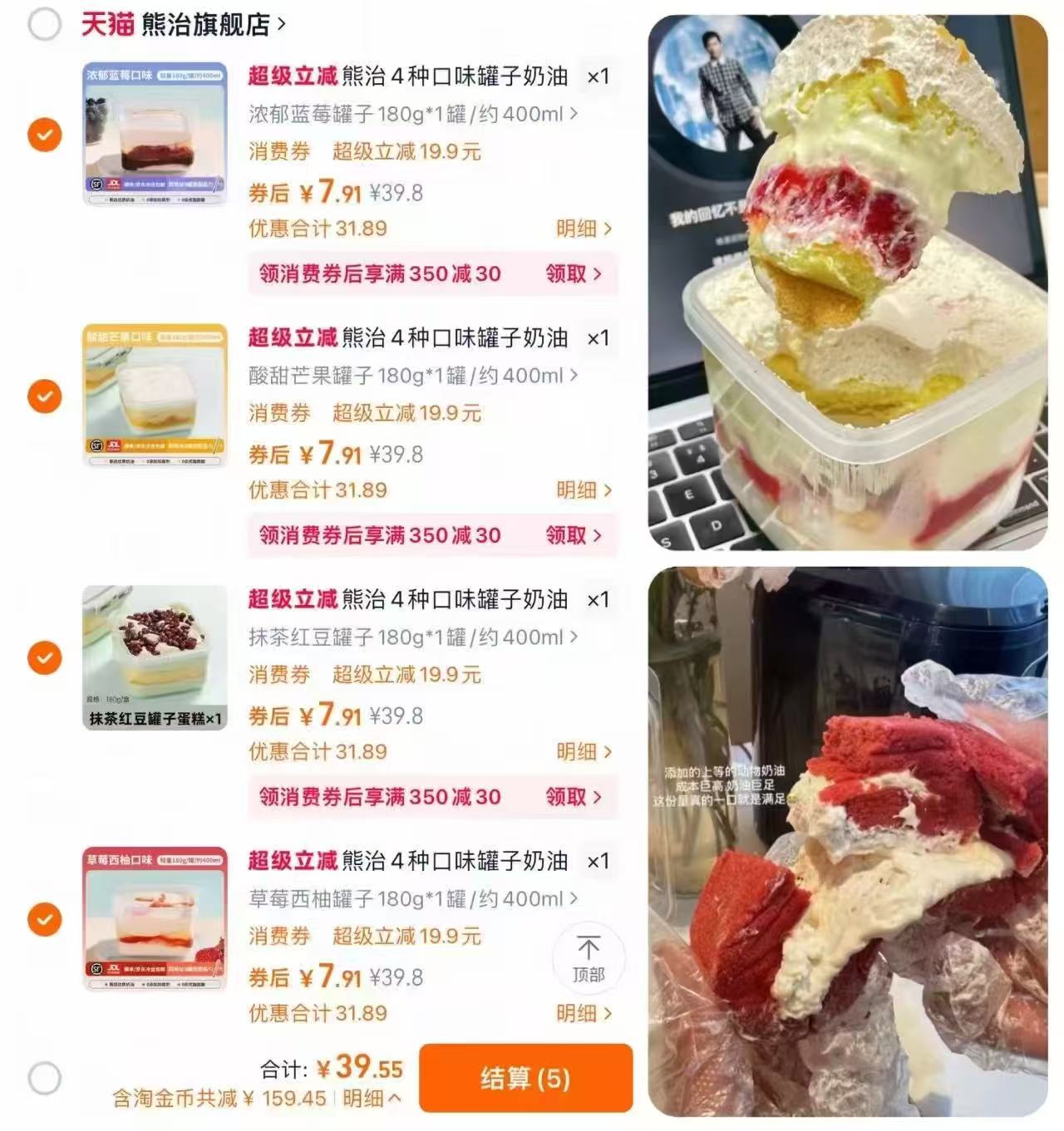Click the 抹茶红豆 matcha product thumbnail
The width and height of the screenshot is (1064, 1131).
154,656
